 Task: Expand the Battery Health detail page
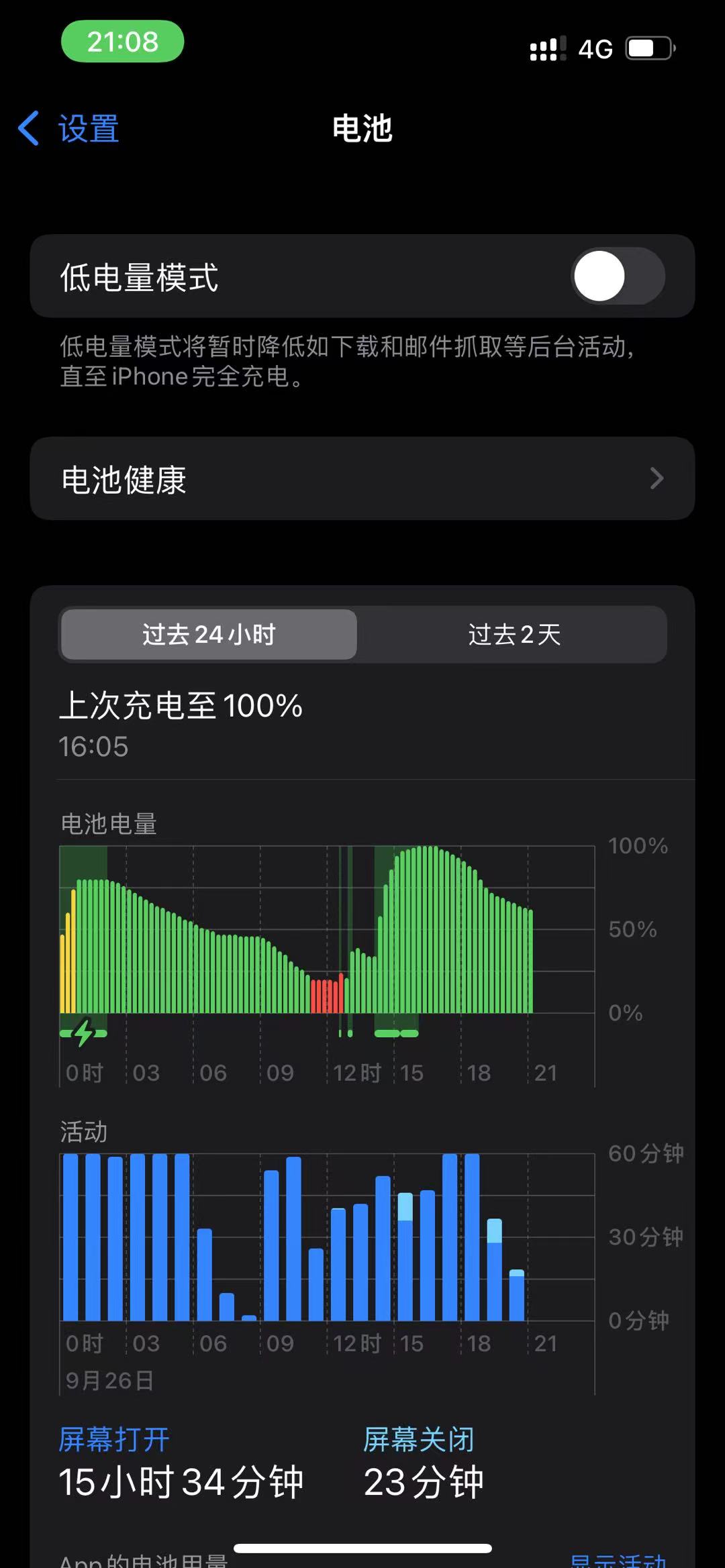(362, 478)
